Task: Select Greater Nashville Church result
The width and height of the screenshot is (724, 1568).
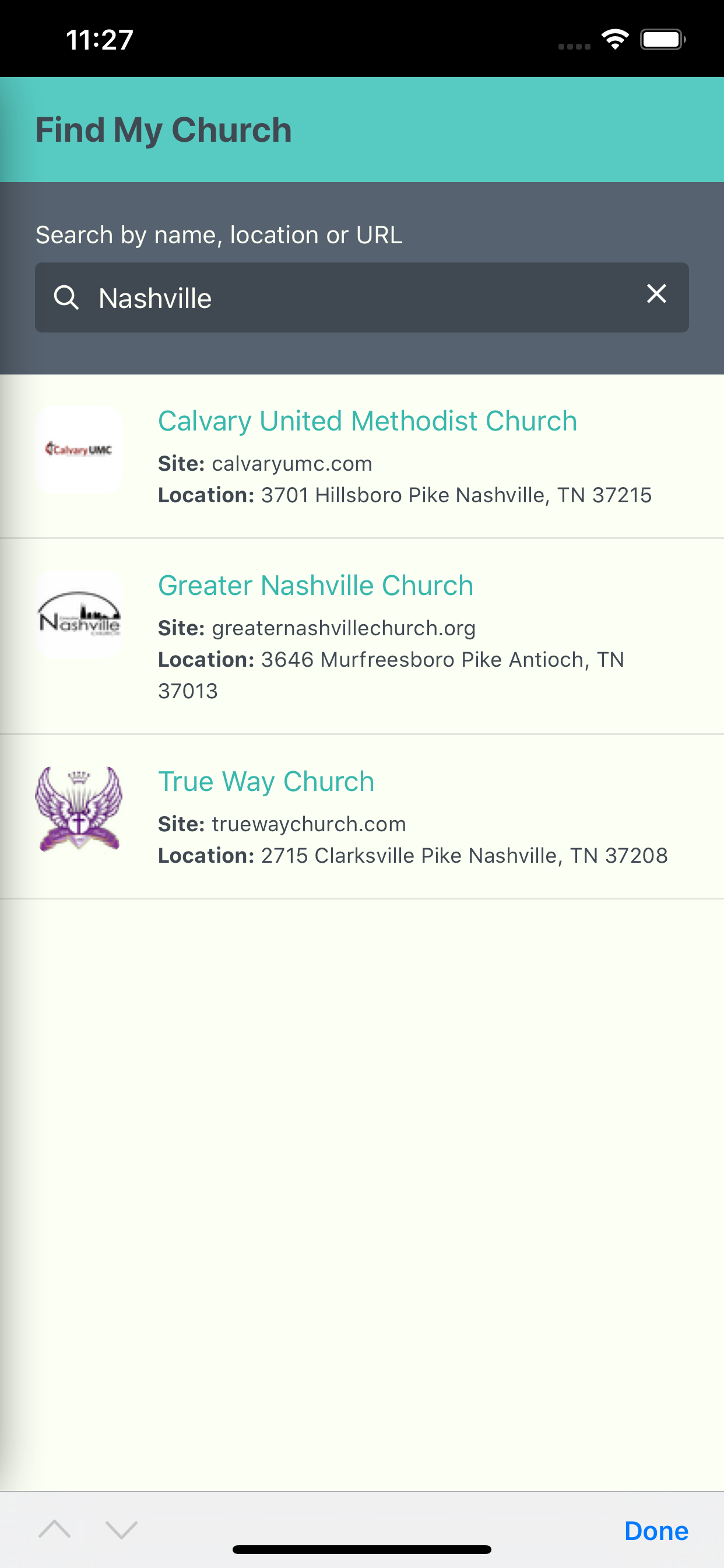Action: (316, 584)
